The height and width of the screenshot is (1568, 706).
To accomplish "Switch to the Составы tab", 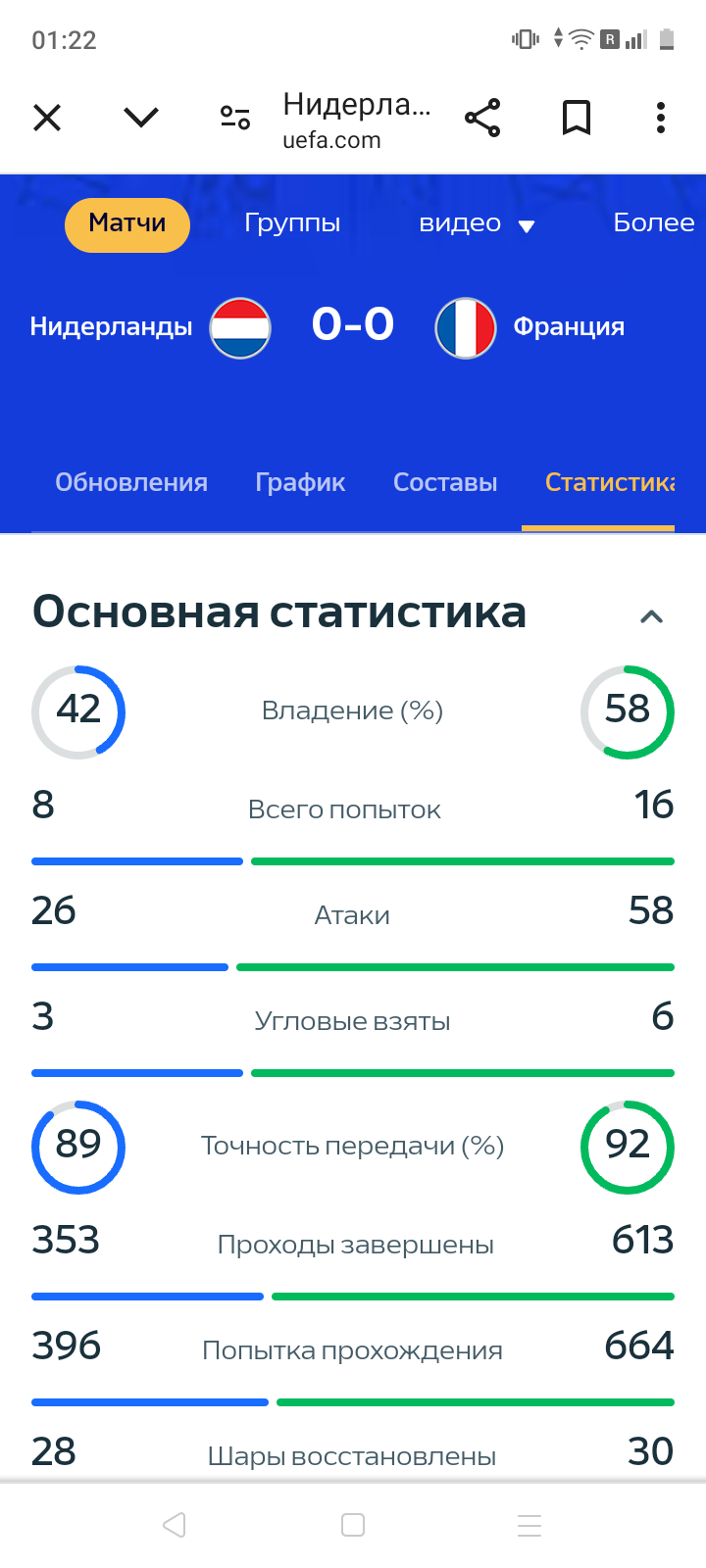I will pos(445,482).
